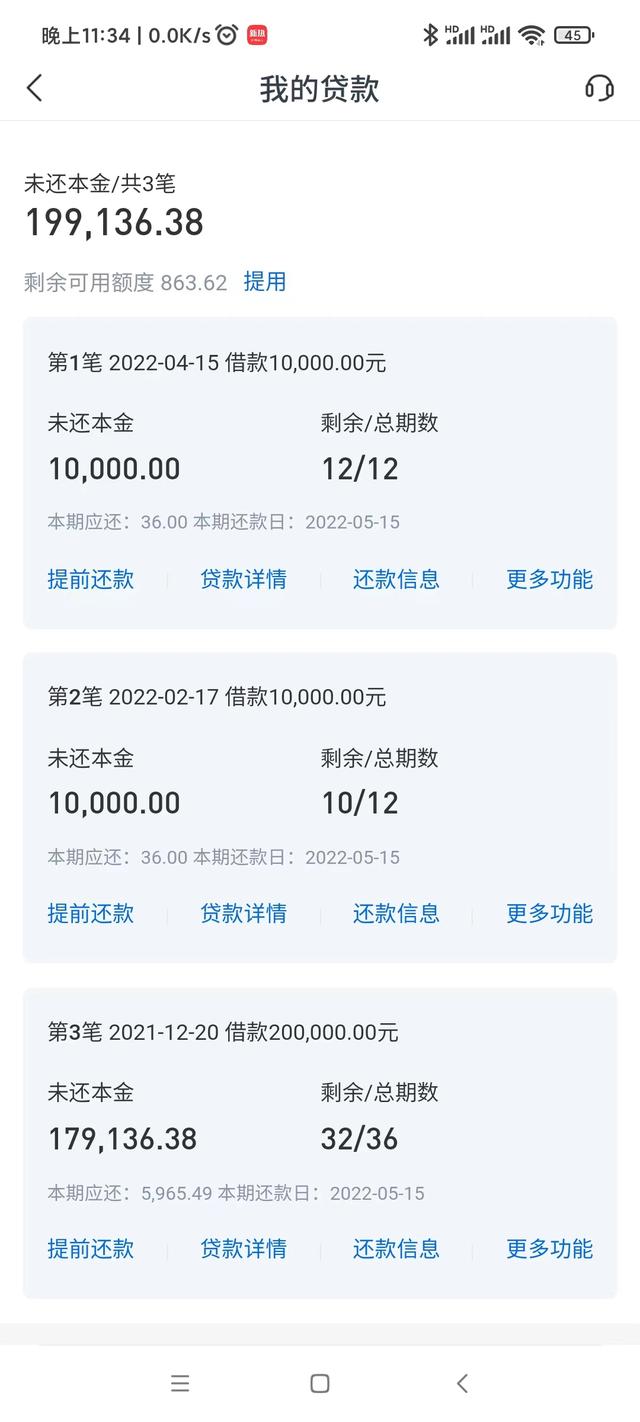The width and height of the screenshot is (640, 1422).
Task: View 还款信息 for the 2022-04-15 loan
Action: (x=396, y=579)
